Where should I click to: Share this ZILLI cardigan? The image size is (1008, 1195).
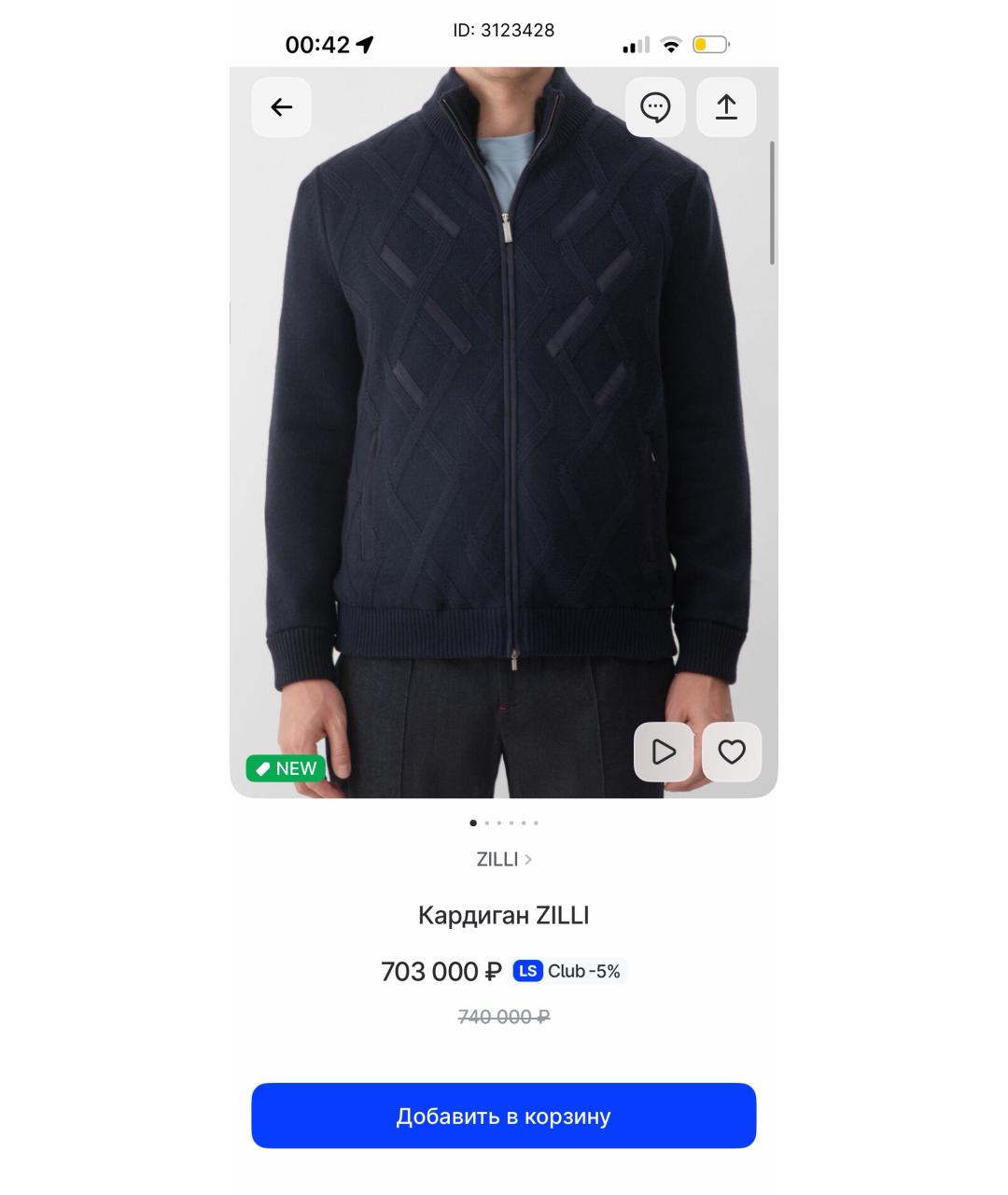click(x=726, y=107)
